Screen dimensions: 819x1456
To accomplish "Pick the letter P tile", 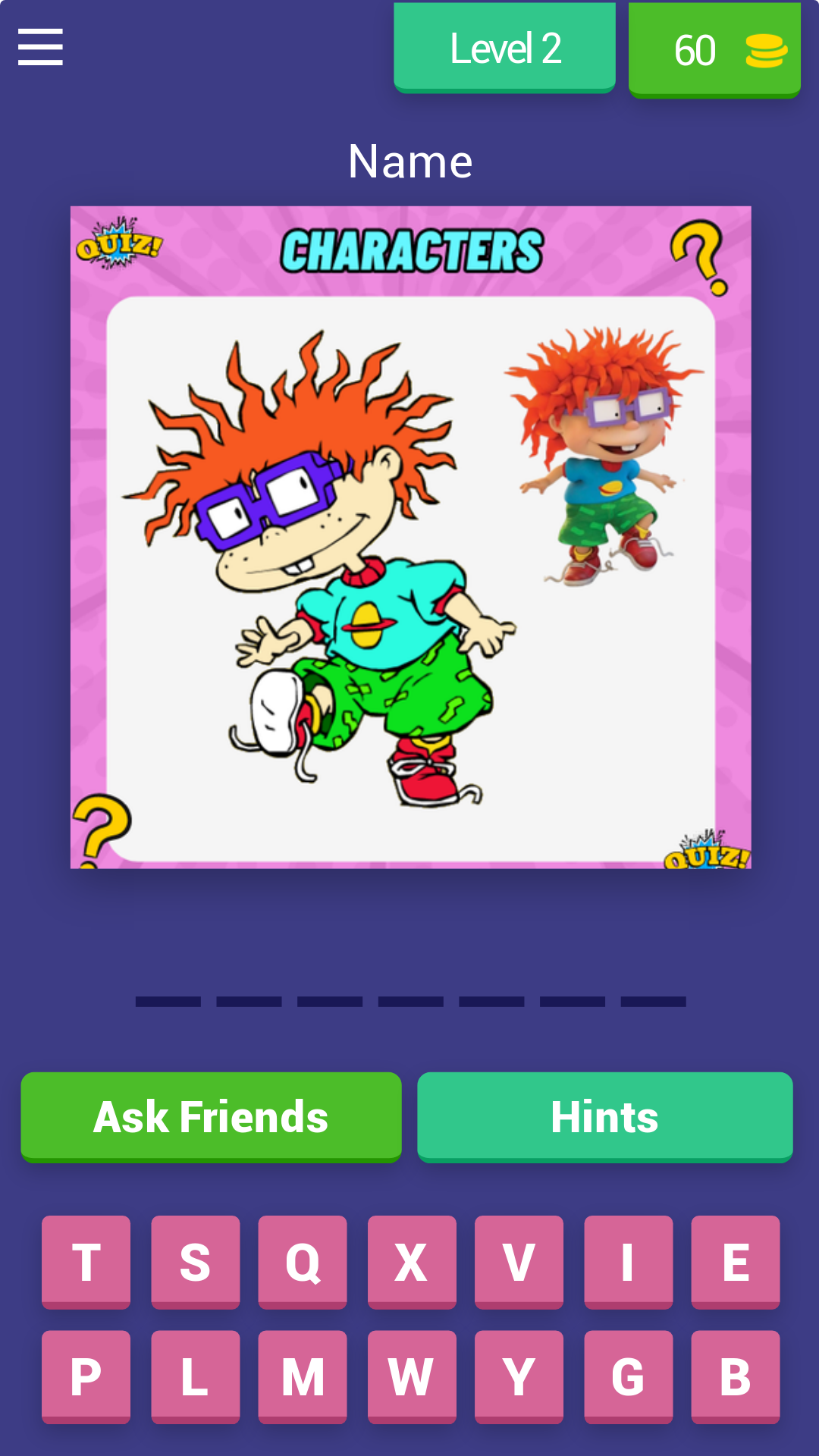I will 86,1377.
